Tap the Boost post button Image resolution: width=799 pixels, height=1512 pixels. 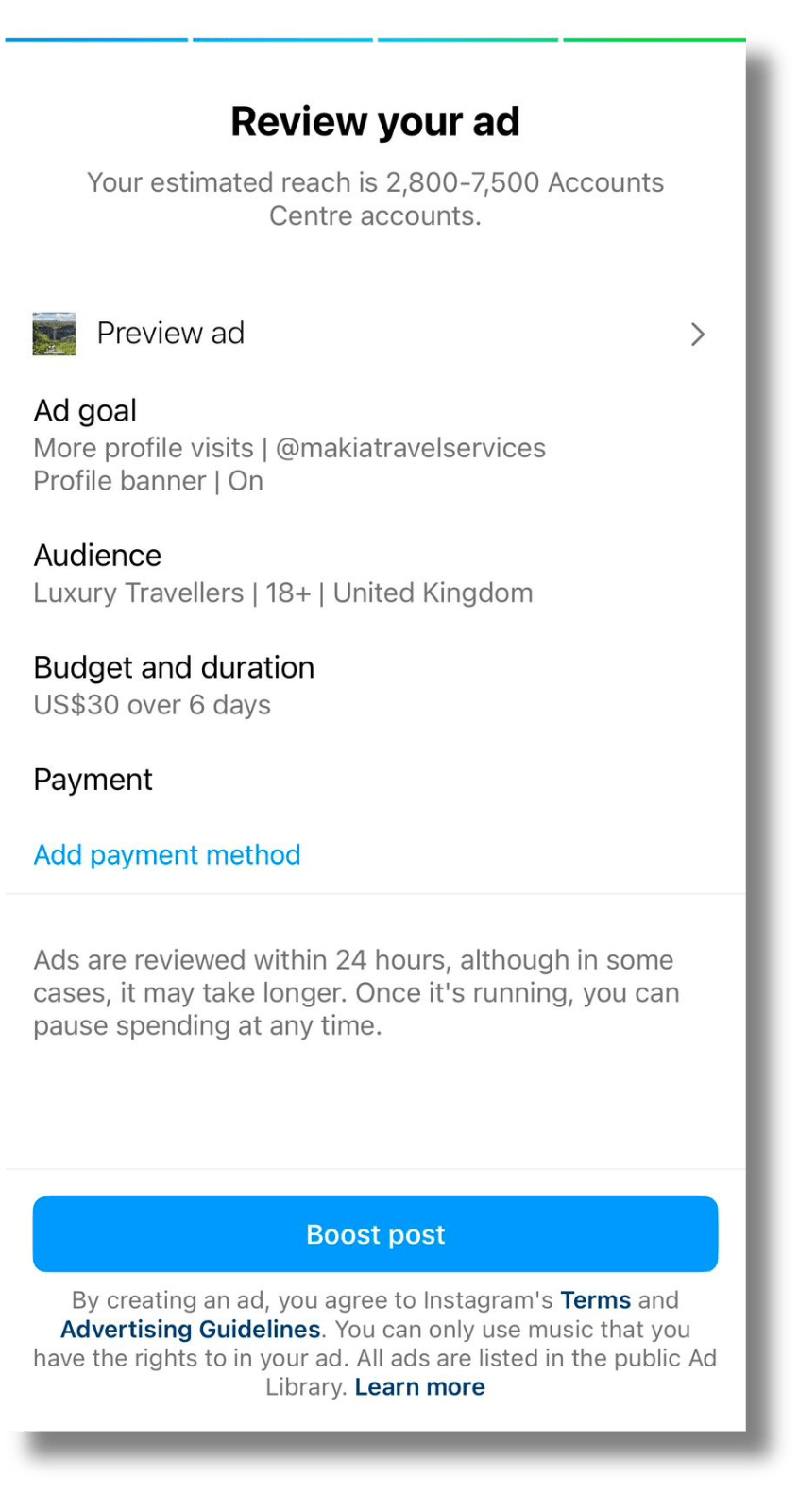(375, 1234)
